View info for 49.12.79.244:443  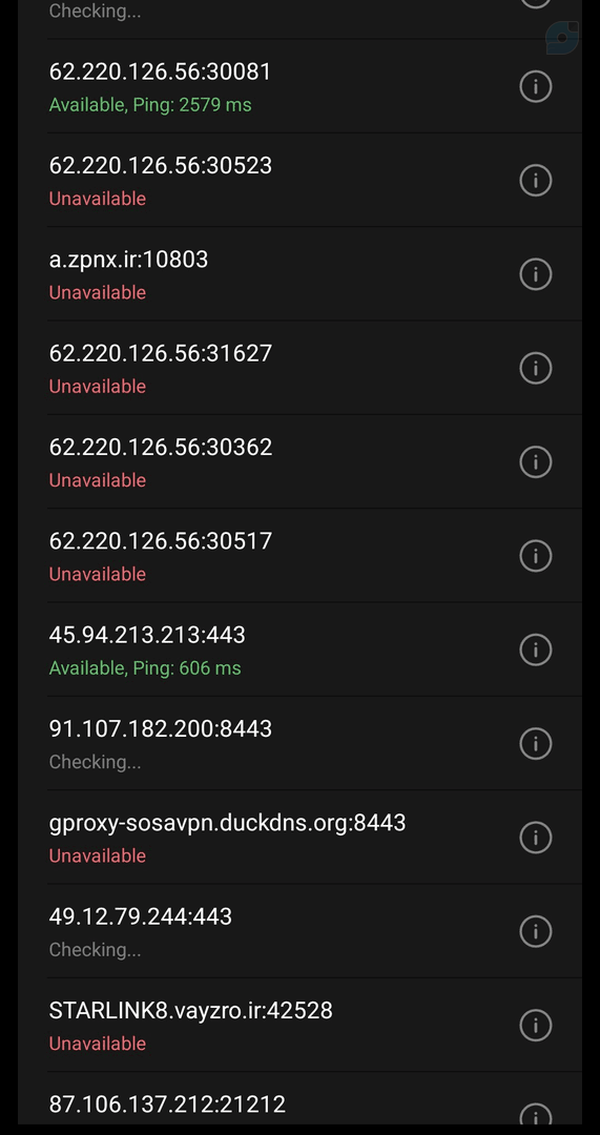point(536,932)
